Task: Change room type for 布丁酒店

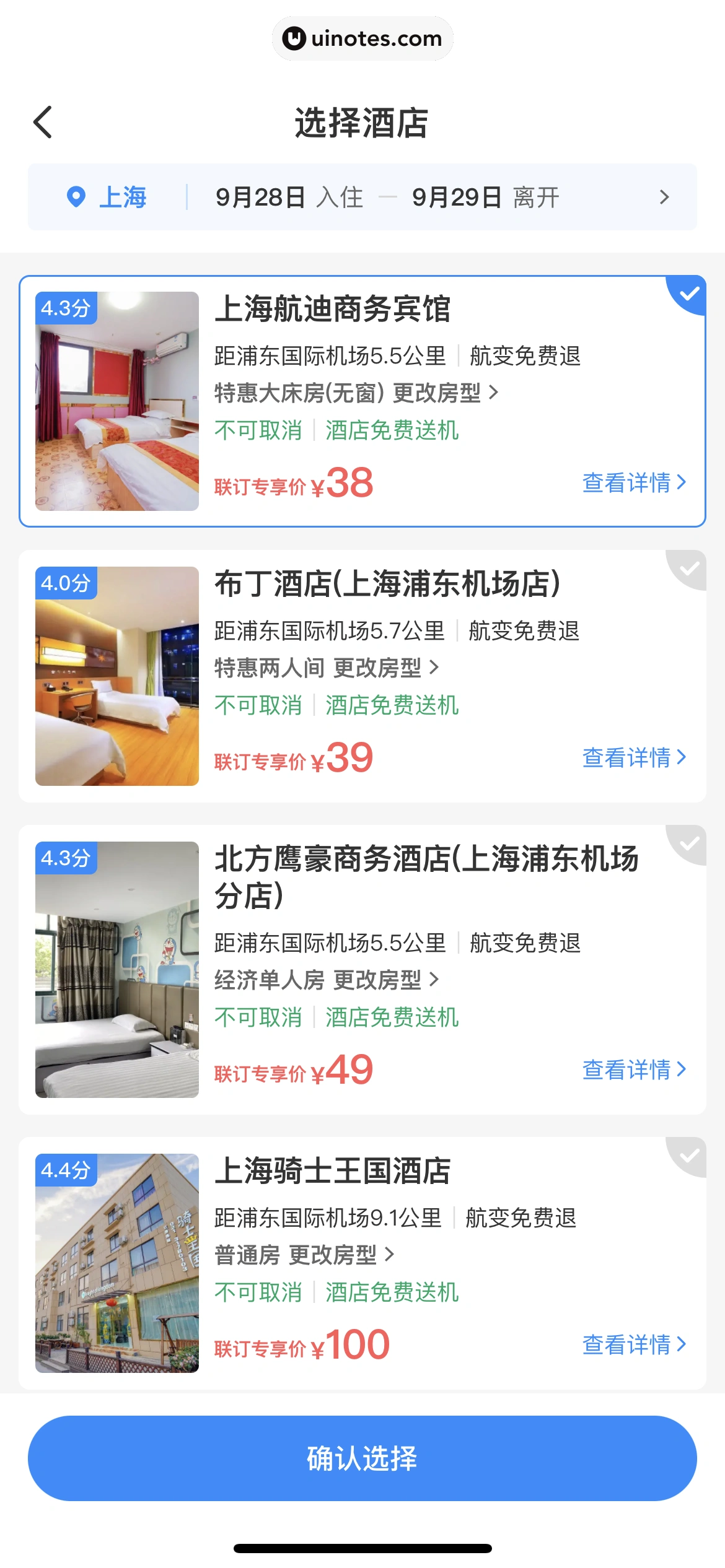Action: [x=385, y=668]
